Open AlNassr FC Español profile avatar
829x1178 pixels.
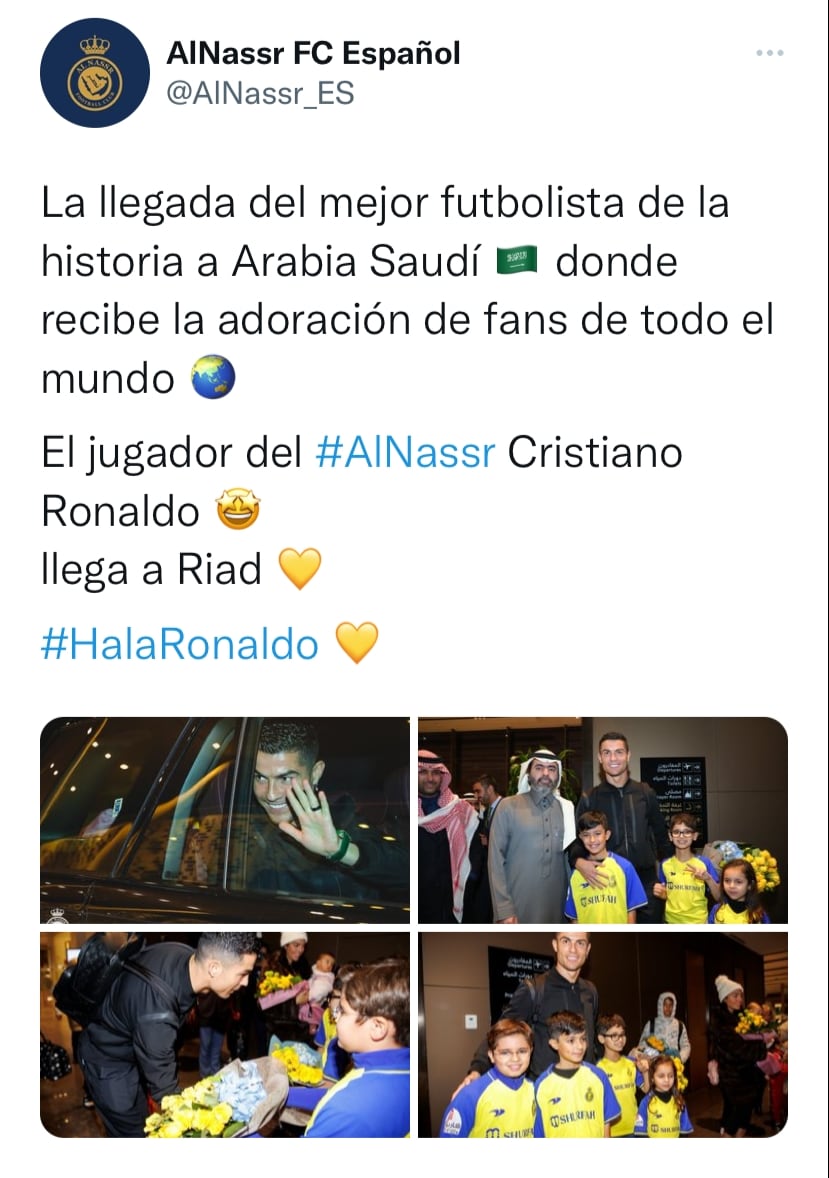point(95,73)
